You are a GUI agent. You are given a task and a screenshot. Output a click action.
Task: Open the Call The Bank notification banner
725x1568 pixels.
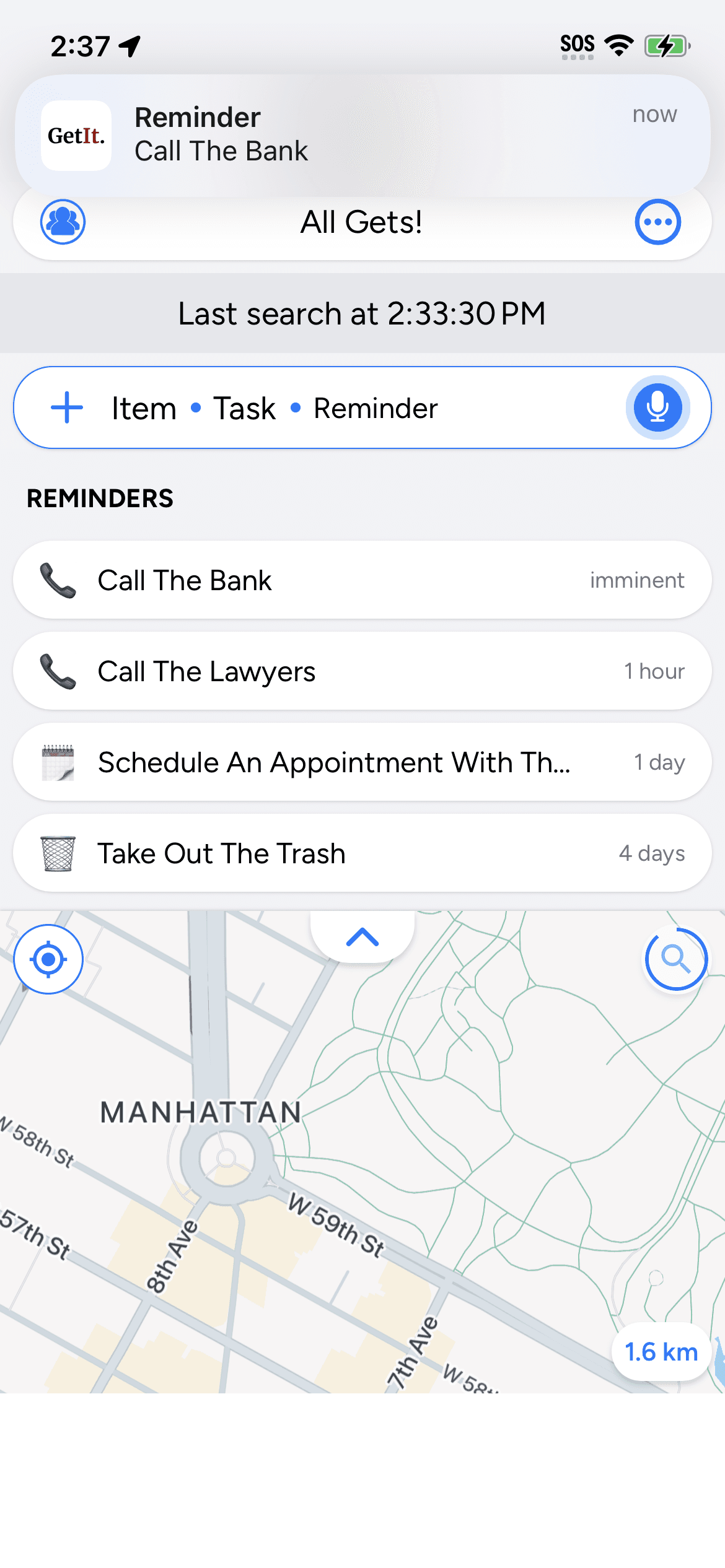pos(362,134)
